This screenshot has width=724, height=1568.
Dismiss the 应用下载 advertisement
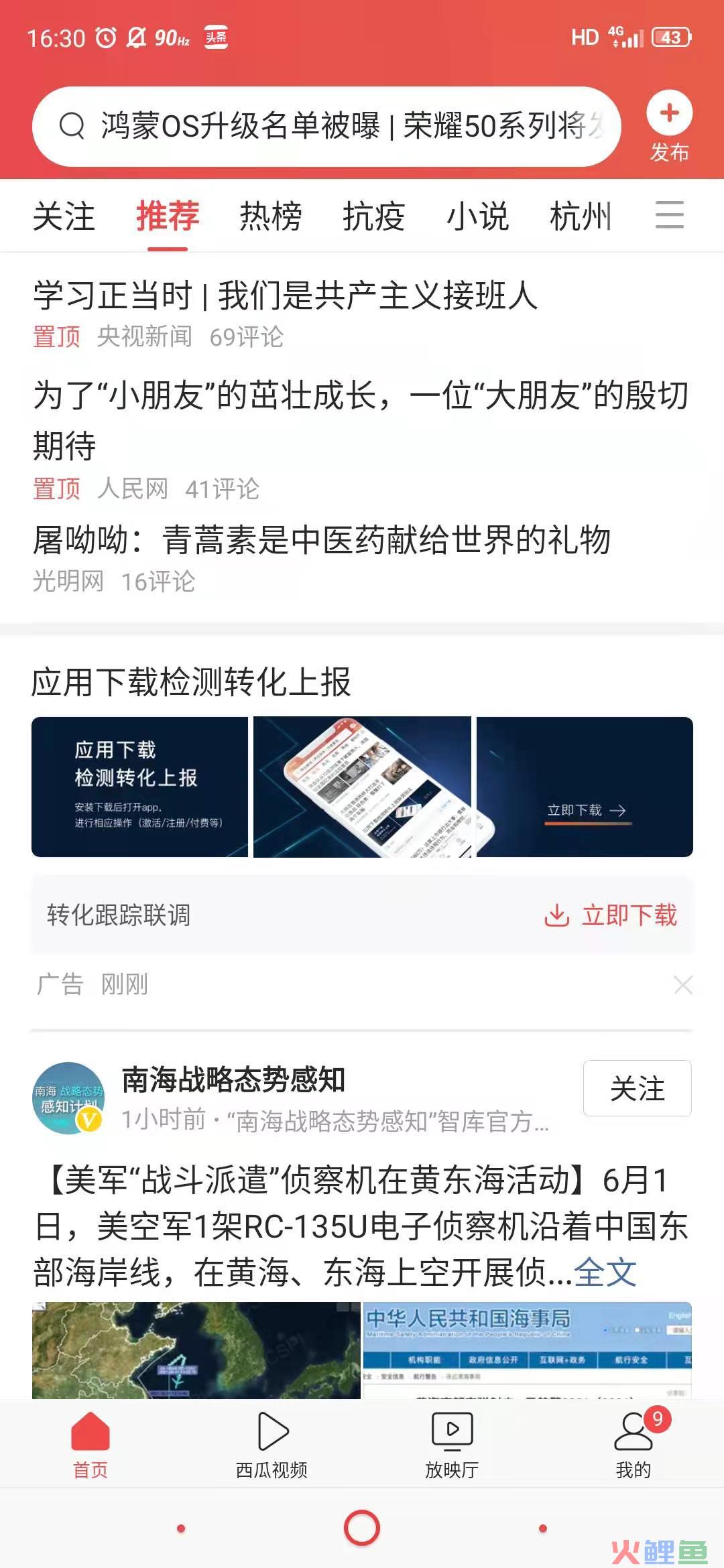[683, 985]
